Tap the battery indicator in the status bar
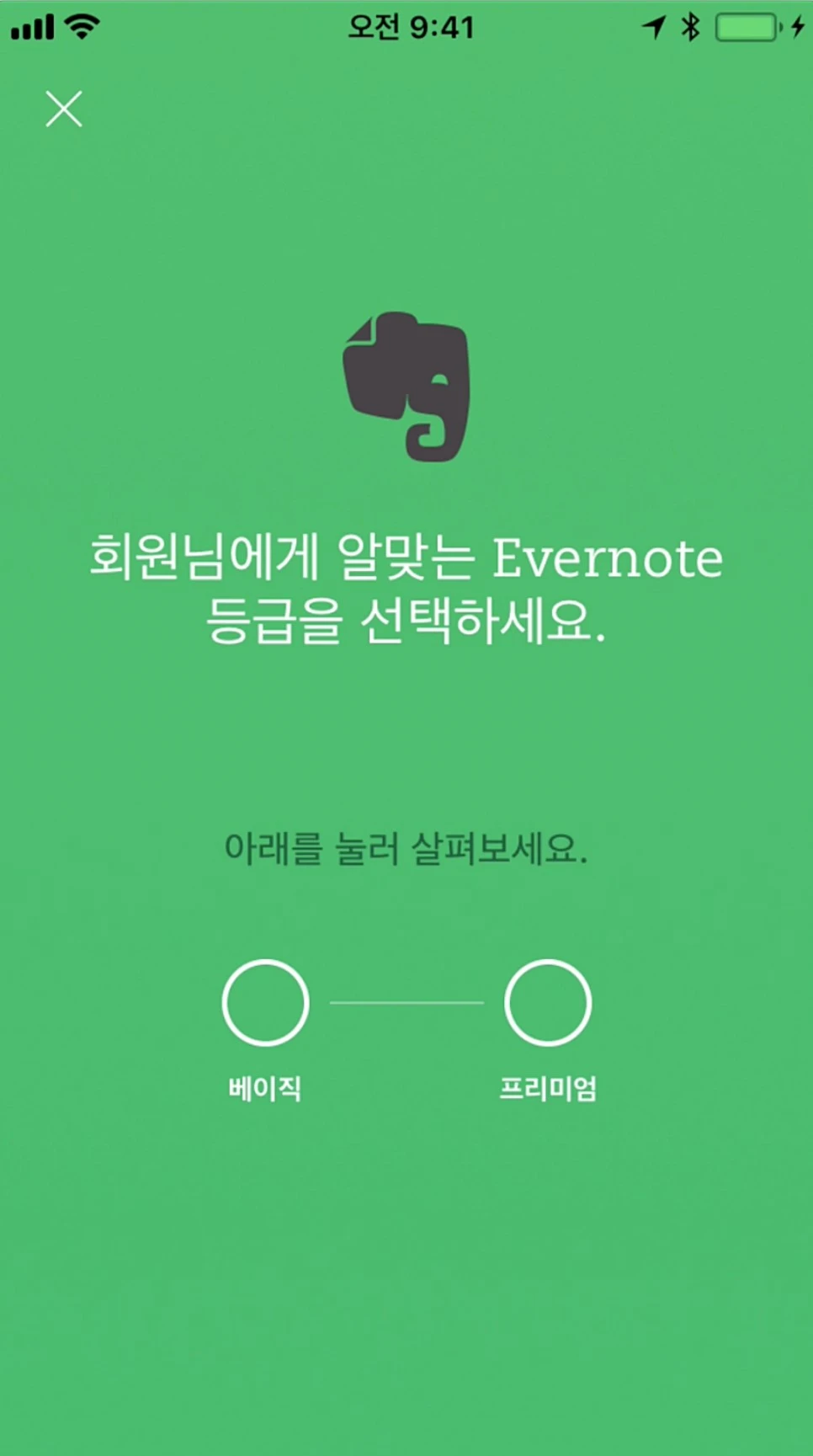 pos(747,27)
